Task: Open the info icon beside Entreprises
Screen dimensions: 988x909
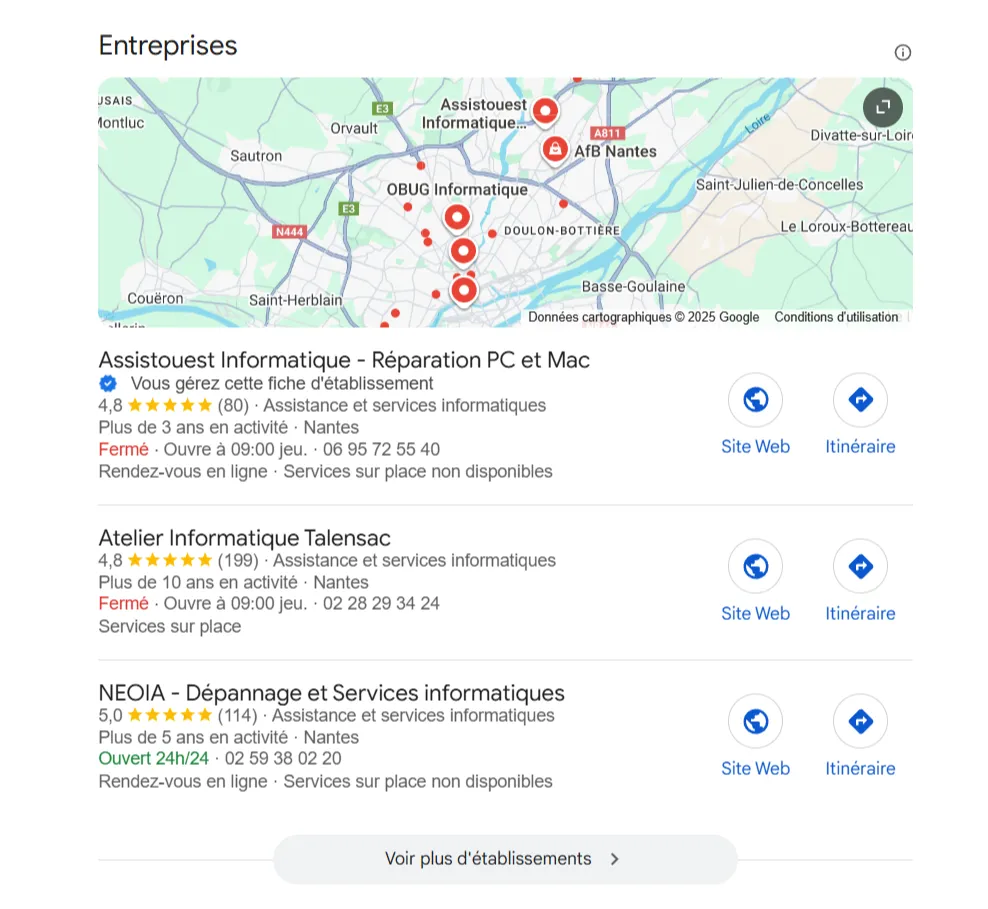Action: 902,53
